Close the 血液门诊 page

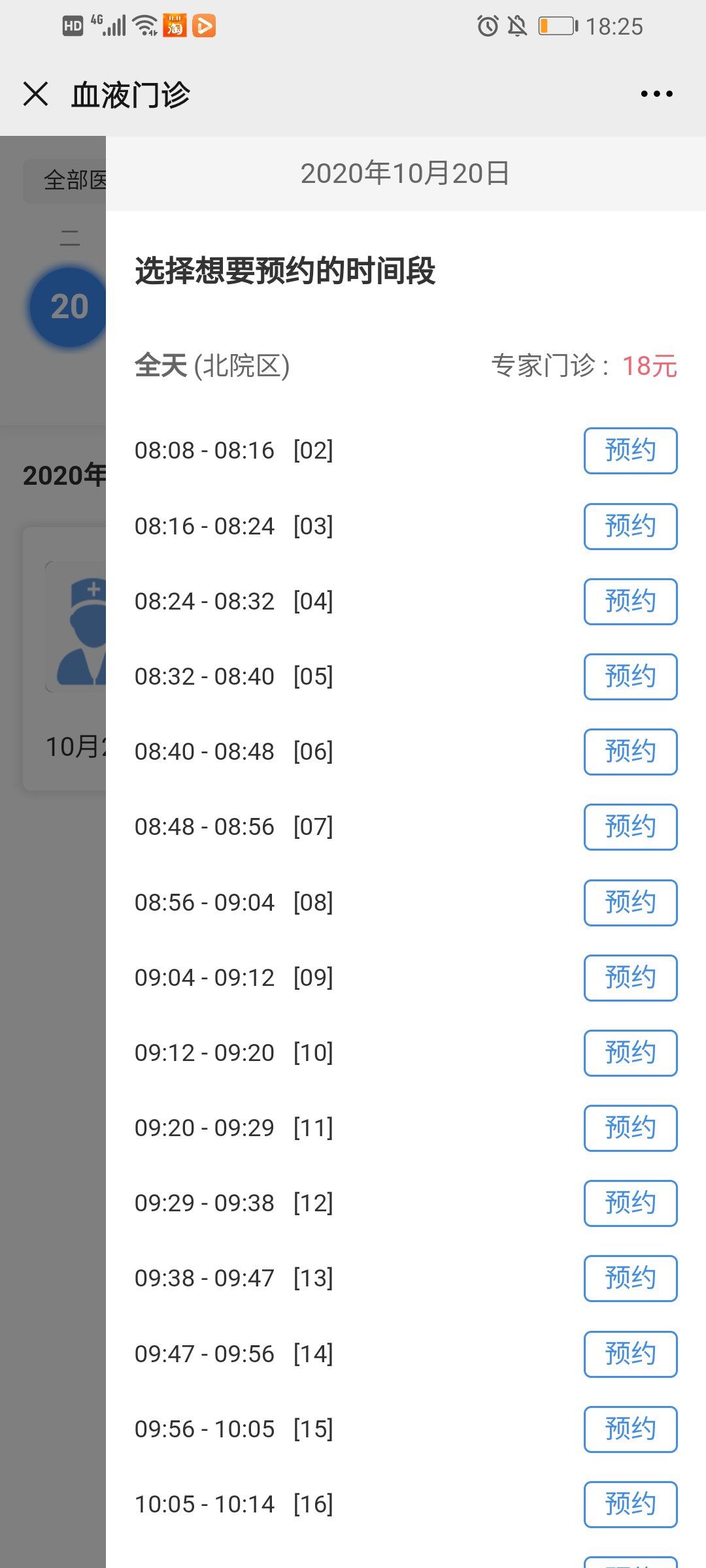(x=36, y=94)
